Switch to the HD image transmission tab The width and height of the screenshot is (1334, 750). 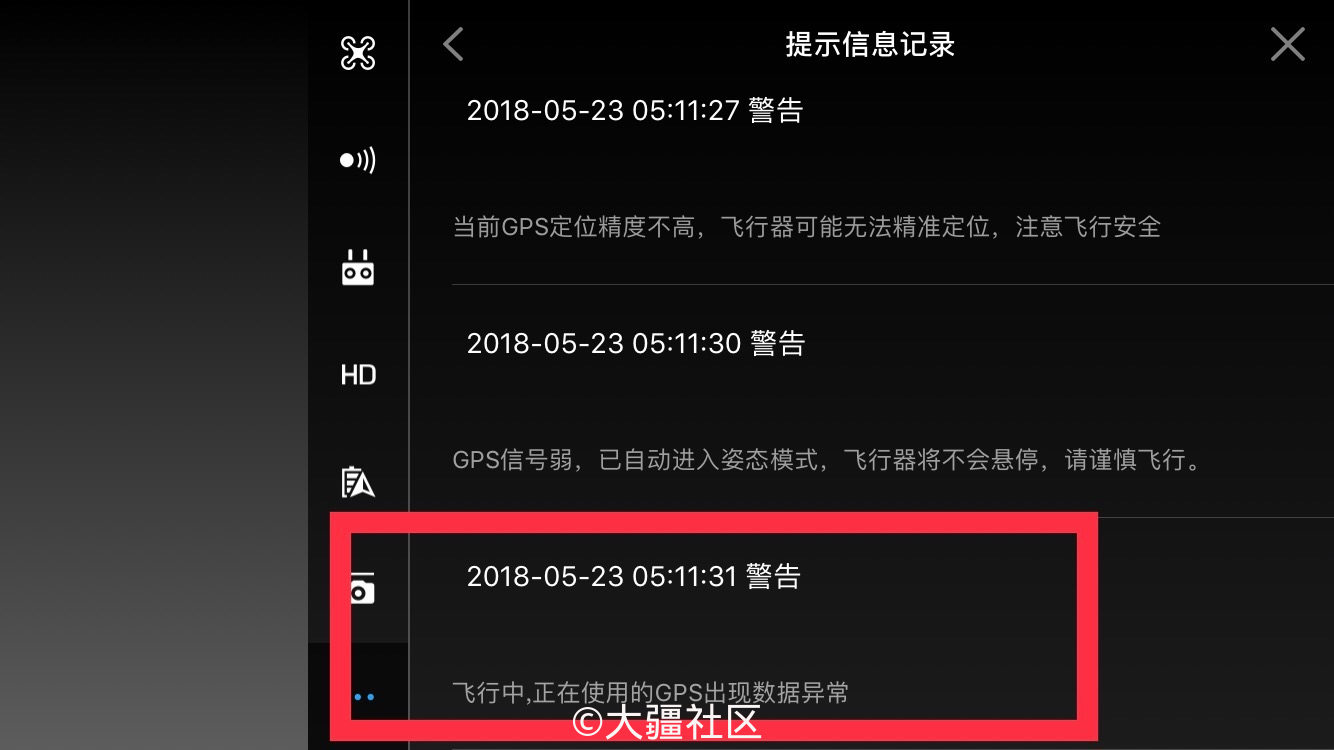click(358, 375)
